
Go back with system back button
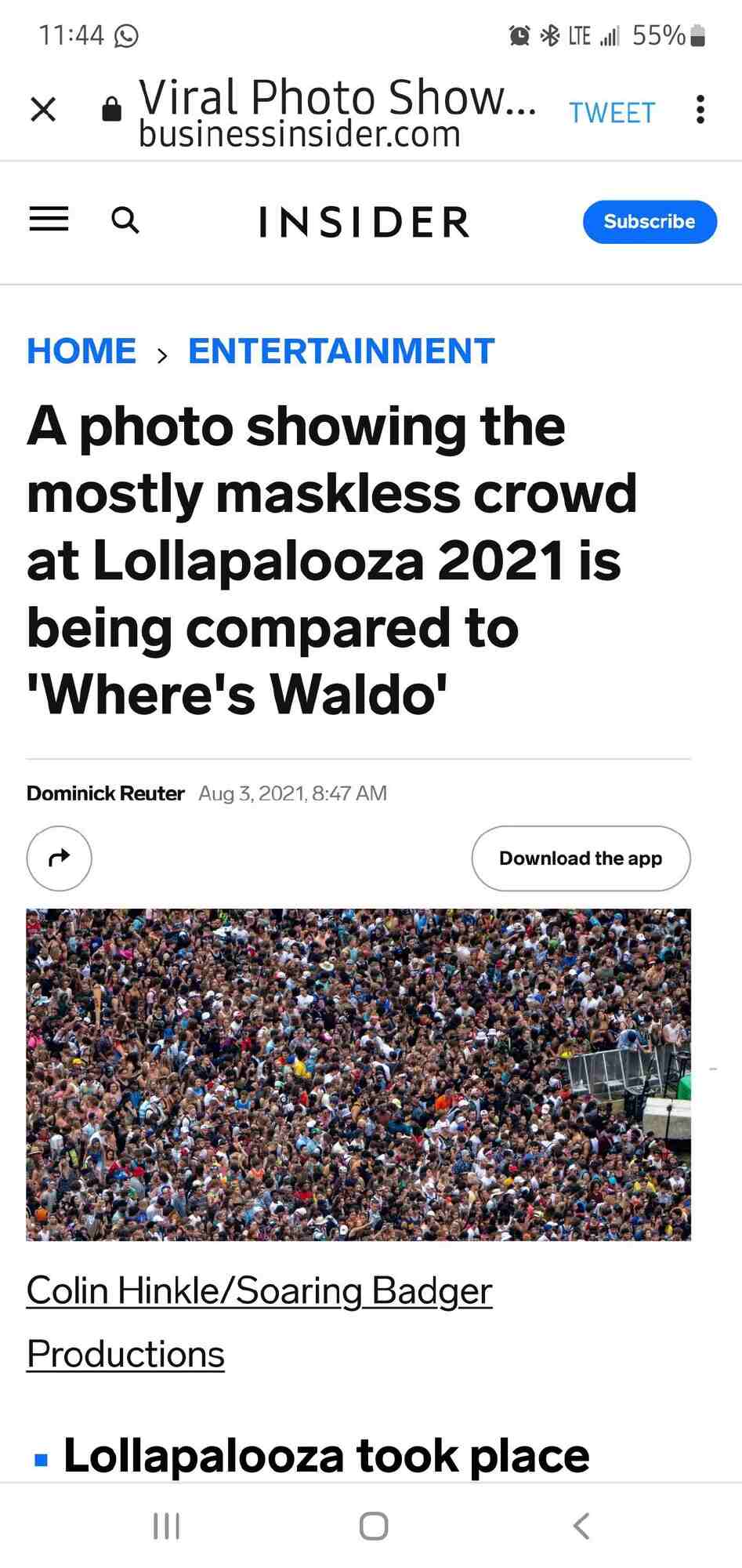[581, 1526]
